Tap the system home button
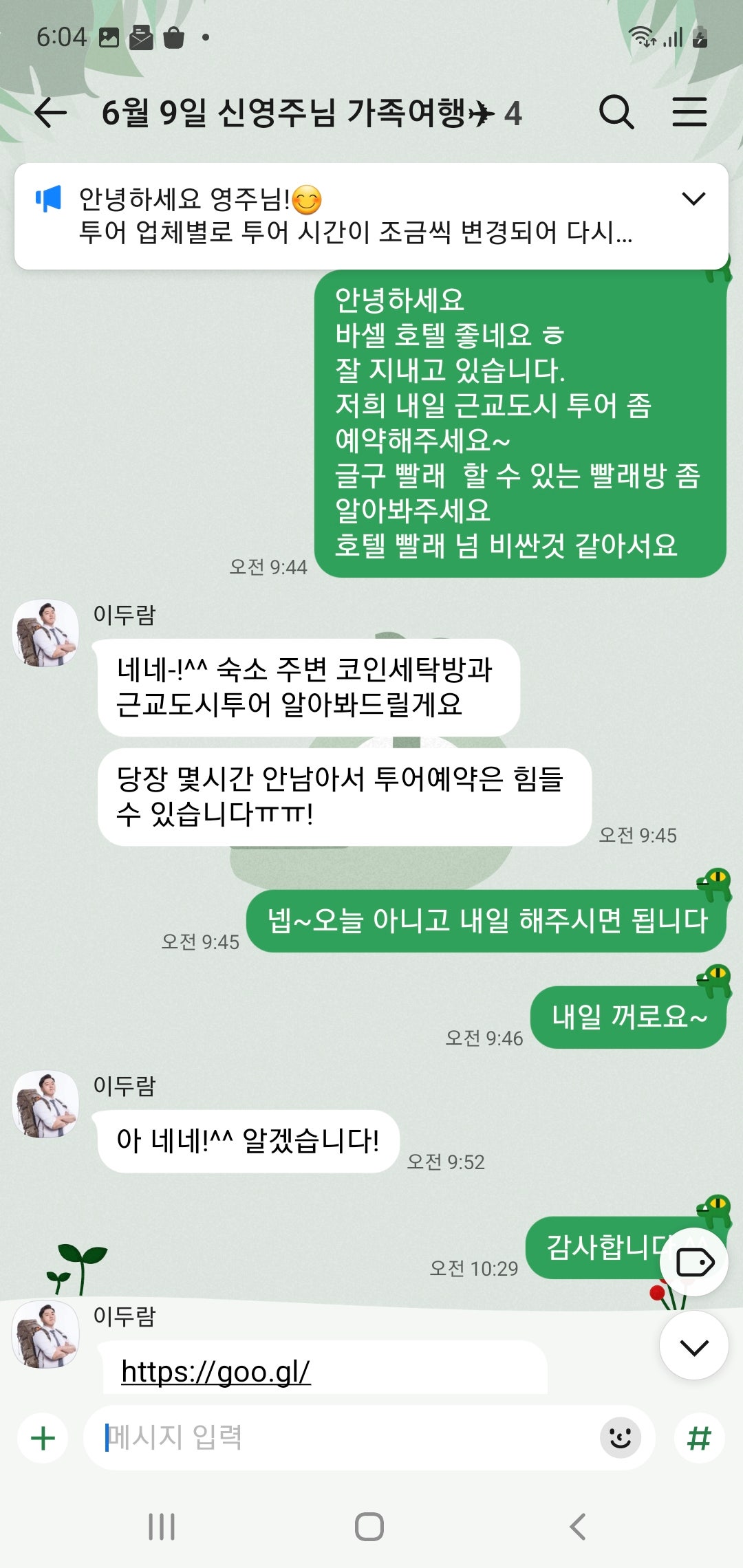 [x=369, y=1527]
